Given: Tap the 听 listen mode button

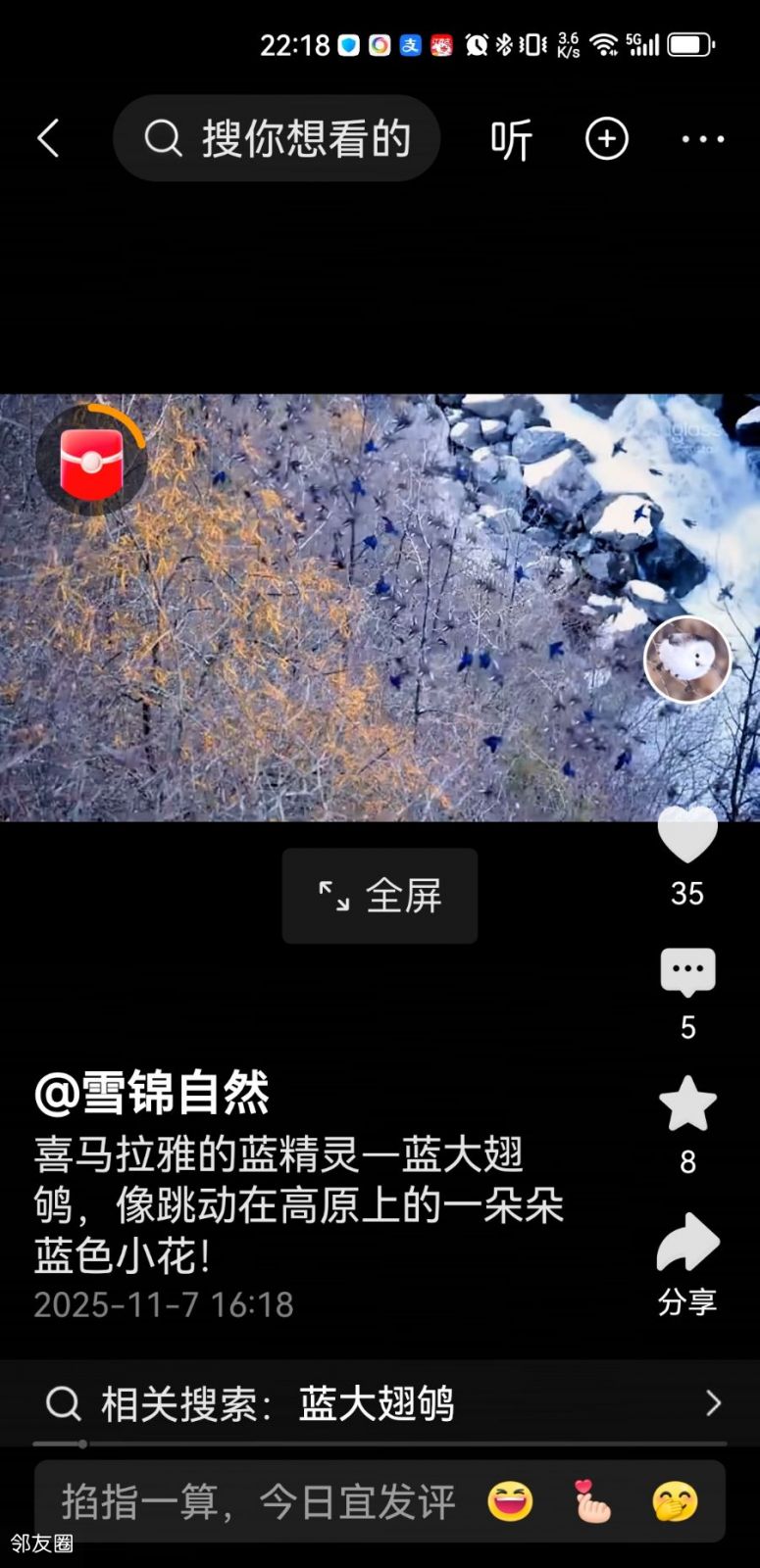Looking at the screenshot, I should [511, 139].
